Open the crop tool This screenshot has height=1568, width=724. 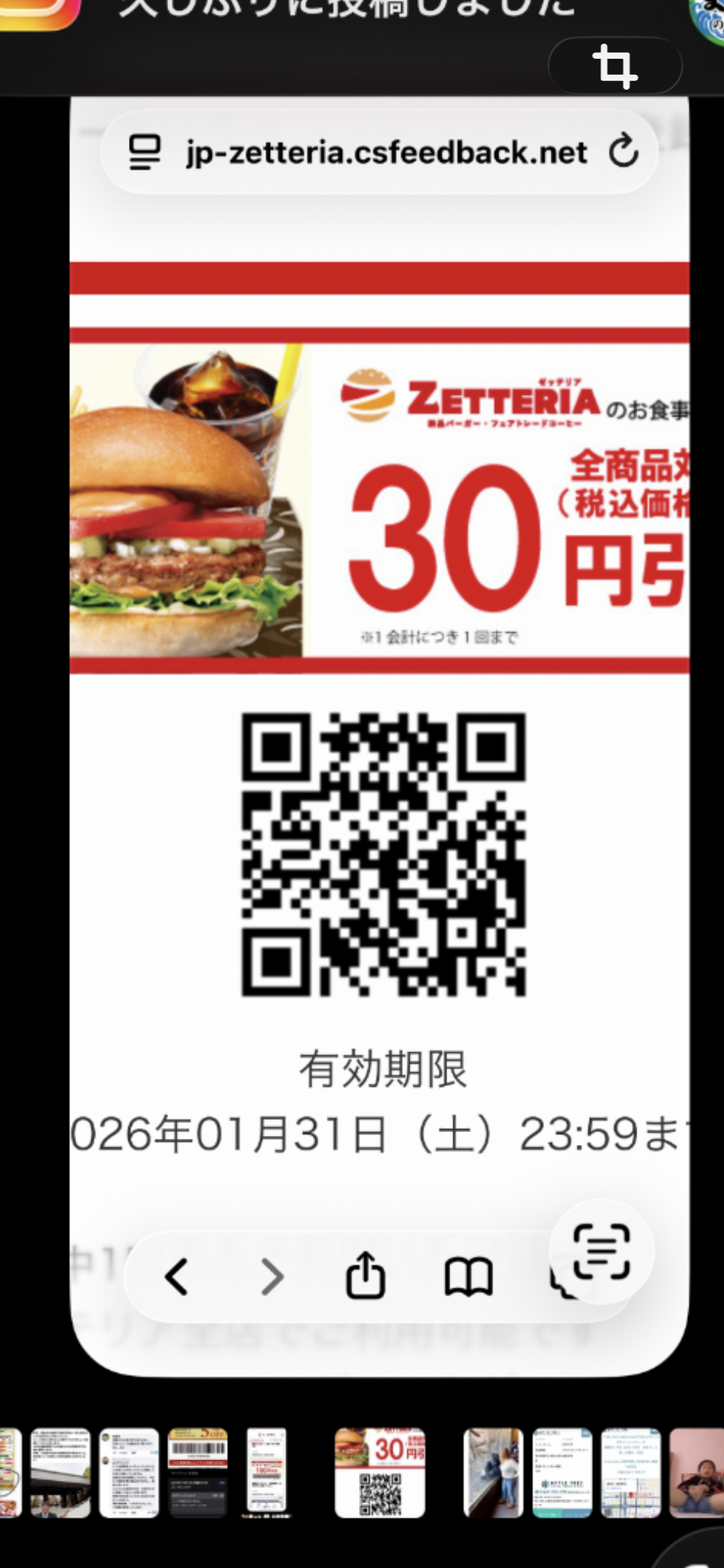615,66
